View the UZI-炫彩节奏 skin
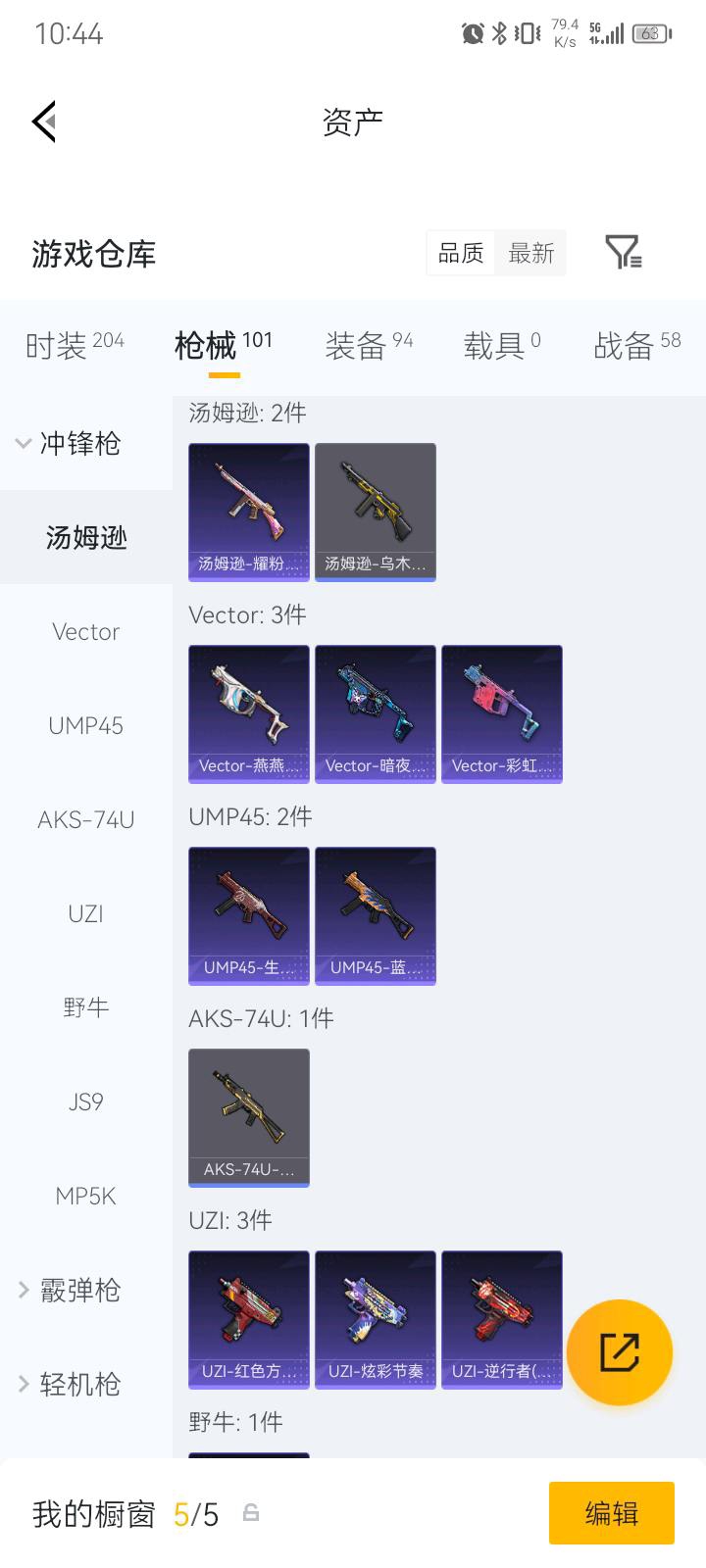 [376, 1319]
